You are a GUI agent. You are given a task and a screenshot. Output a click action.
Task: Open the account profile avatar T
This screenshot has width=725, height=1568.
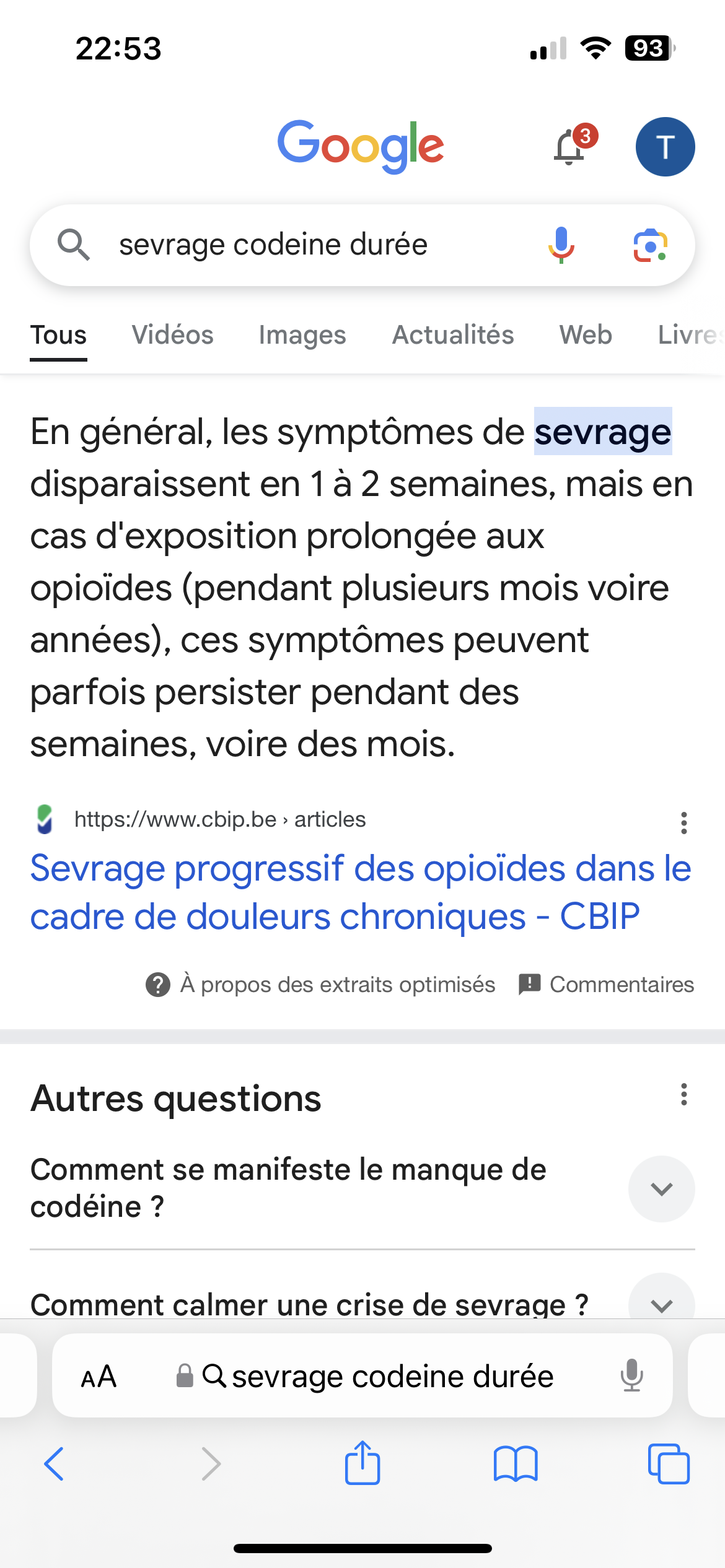tap(665, 147)
